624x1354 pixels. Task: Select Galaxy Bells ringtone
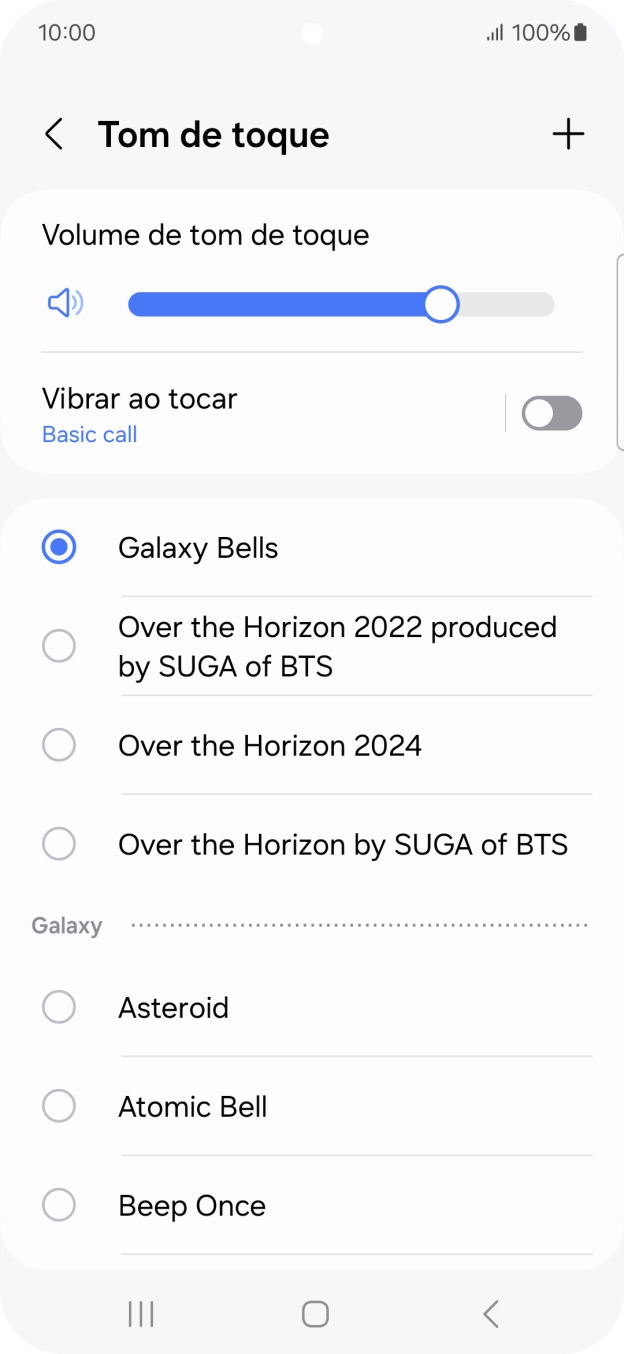coord(198,548)
